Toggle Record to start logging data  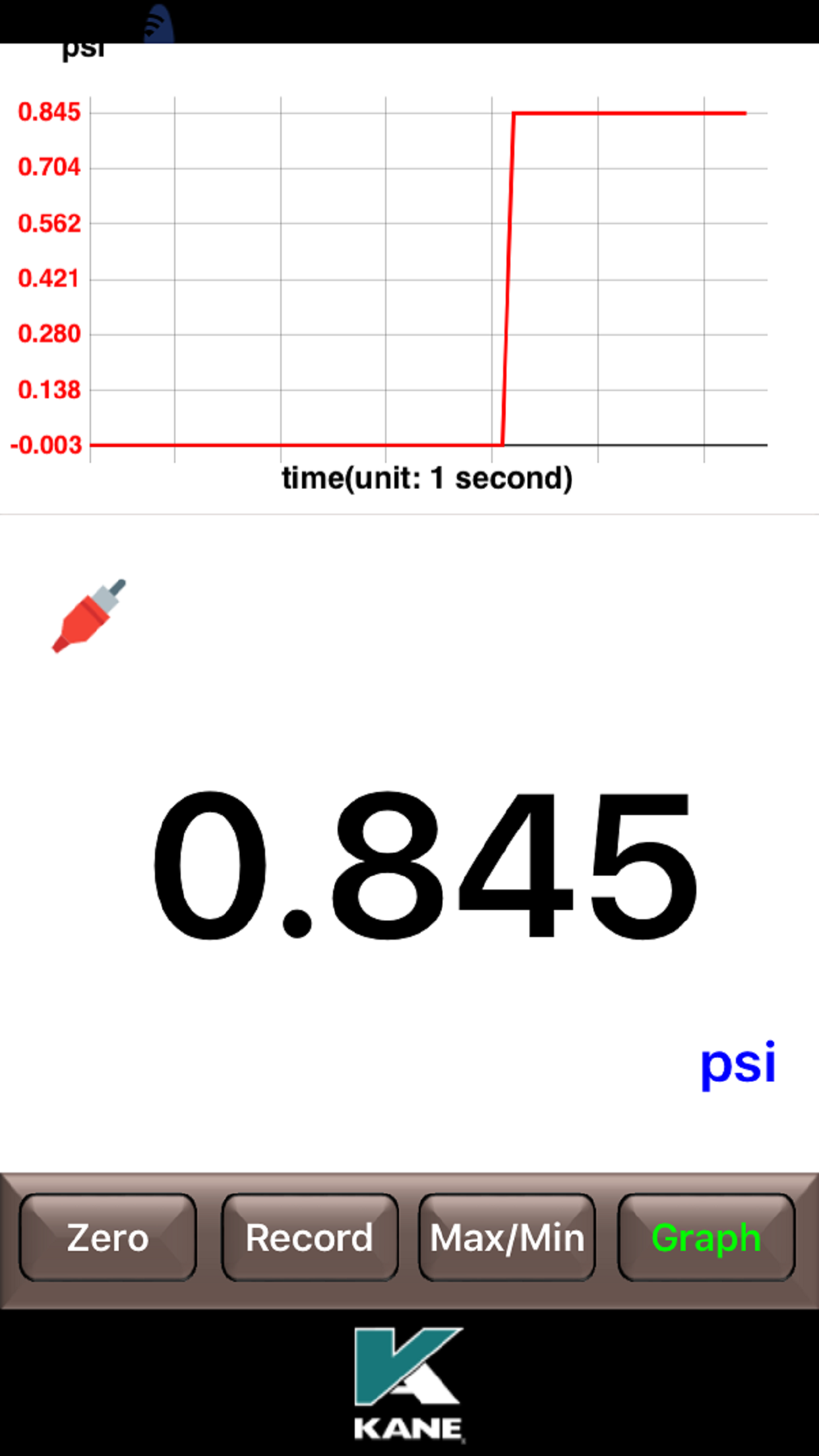coord(310,1237)
